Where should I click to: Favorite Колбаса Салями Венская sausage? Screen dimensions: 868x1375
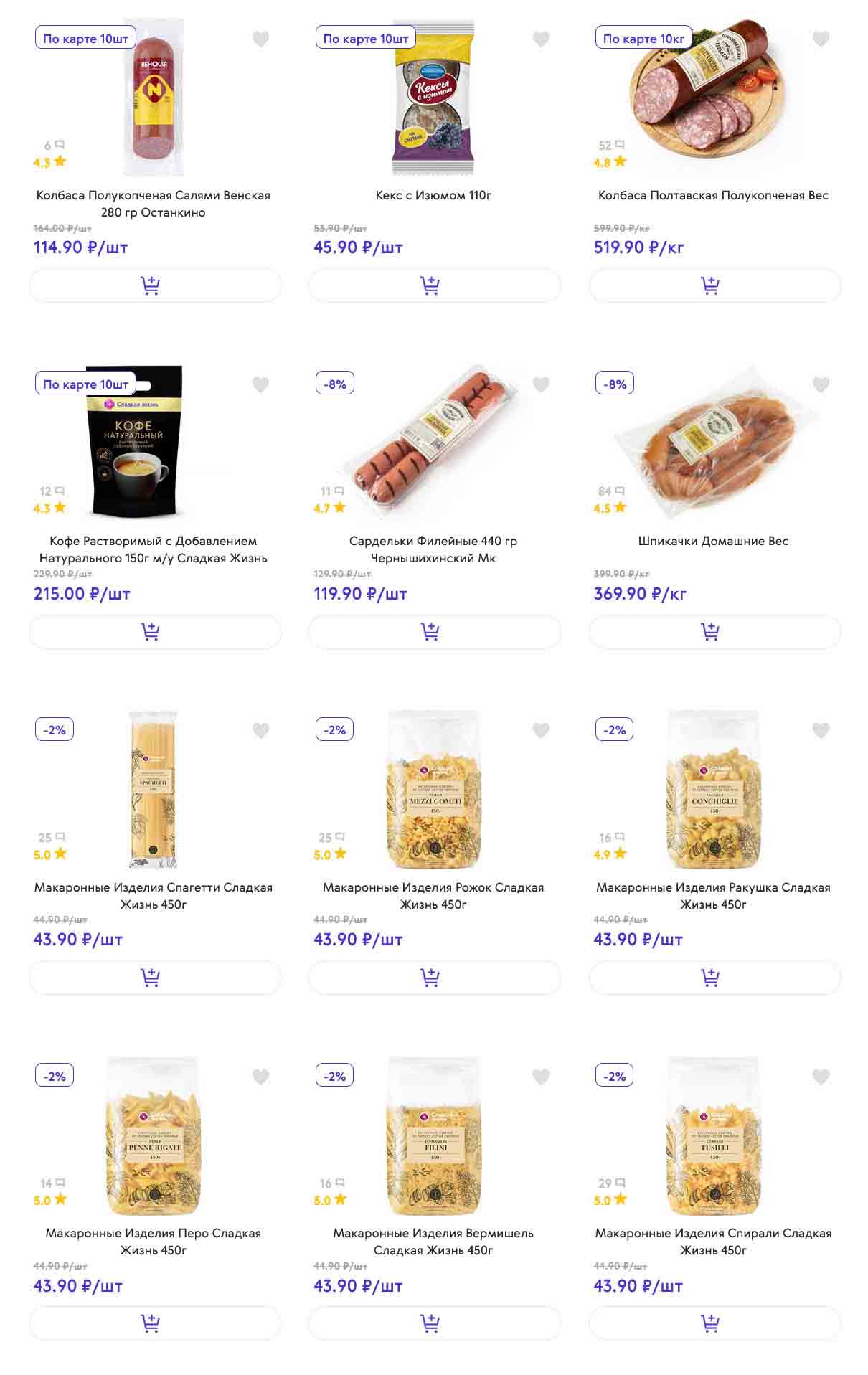point(260,39)
